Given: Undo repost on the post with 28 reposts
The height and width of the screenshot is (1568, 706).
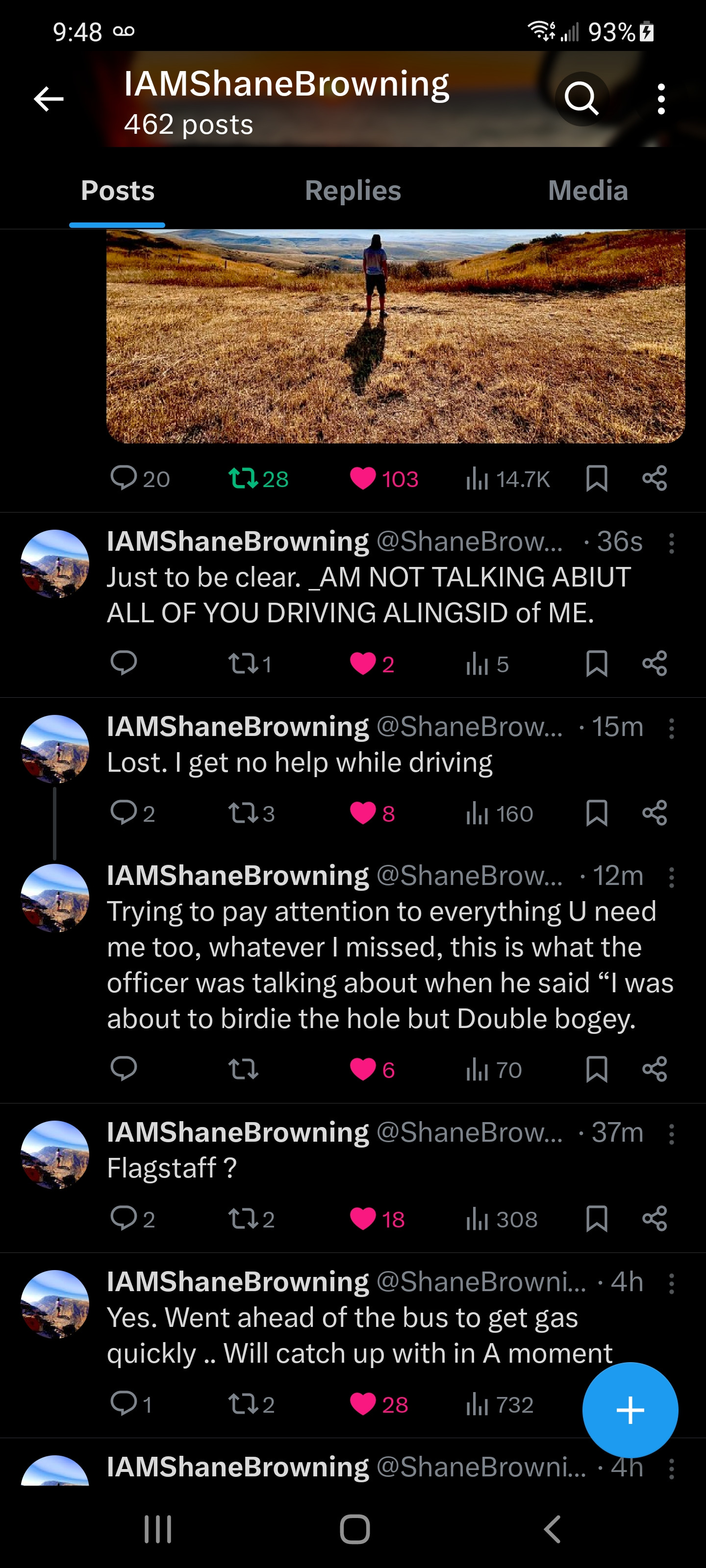Looking at the screenshot, I should (243, 478).
